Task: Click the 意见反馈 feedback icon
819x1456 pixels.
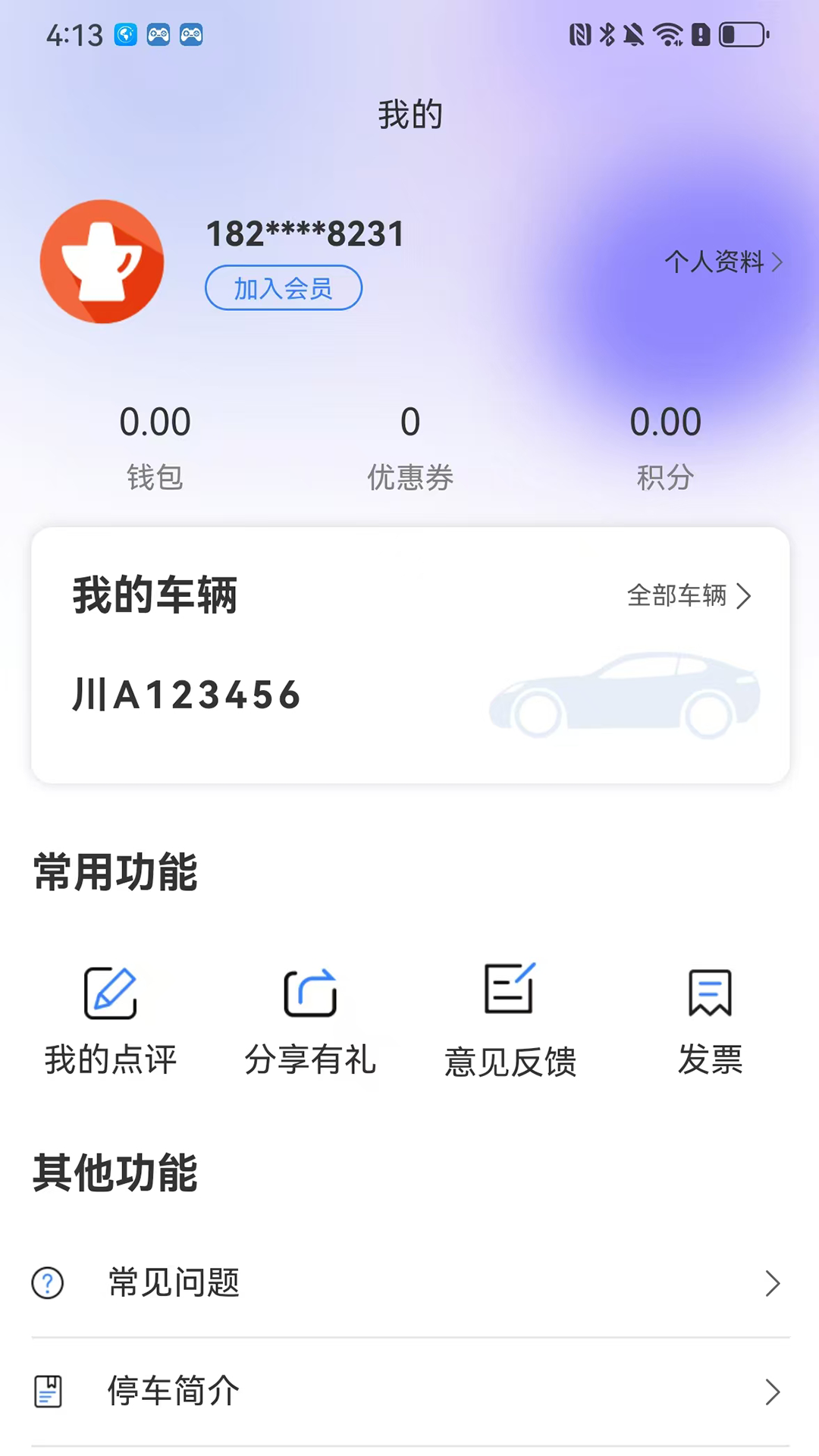Action: tap(510, 990)
